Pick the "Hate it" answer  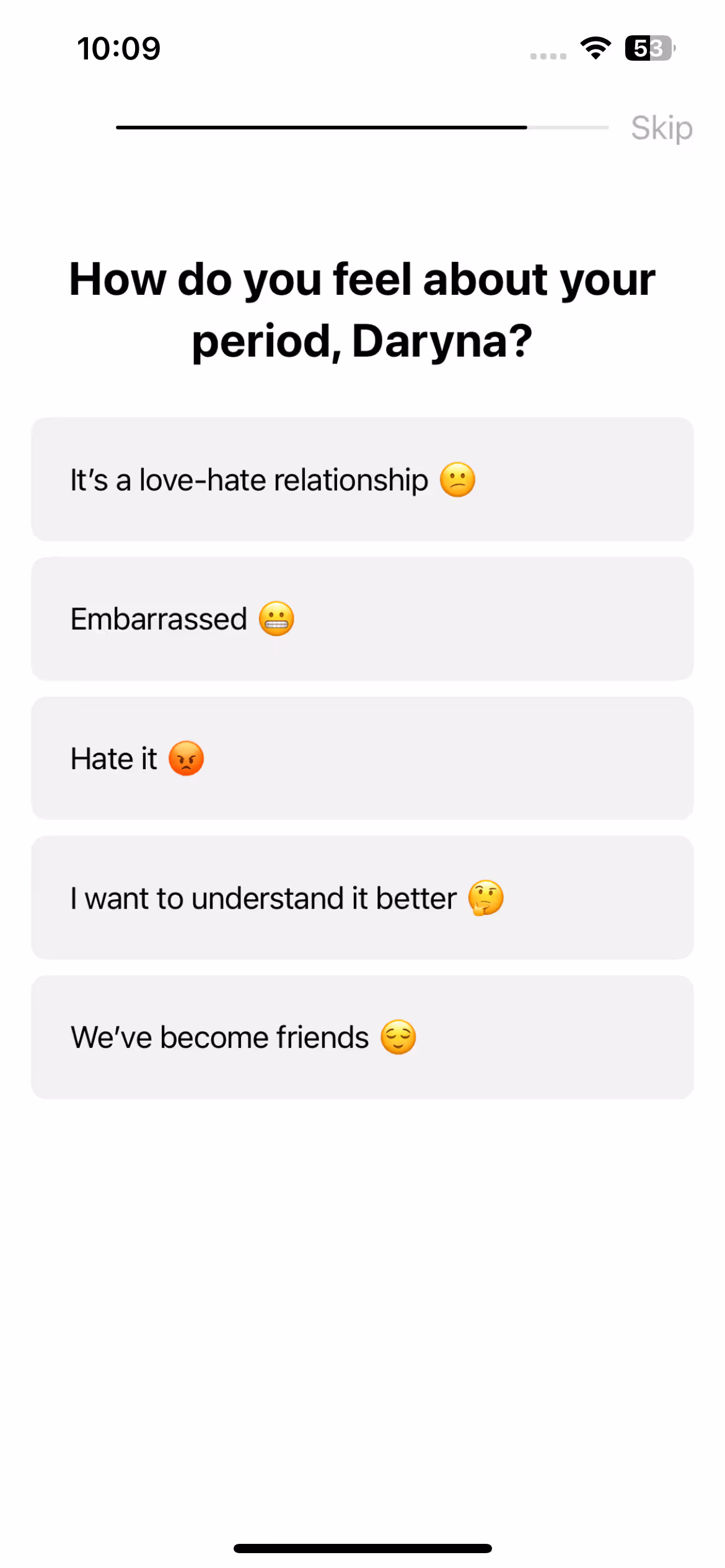[362, 758]
